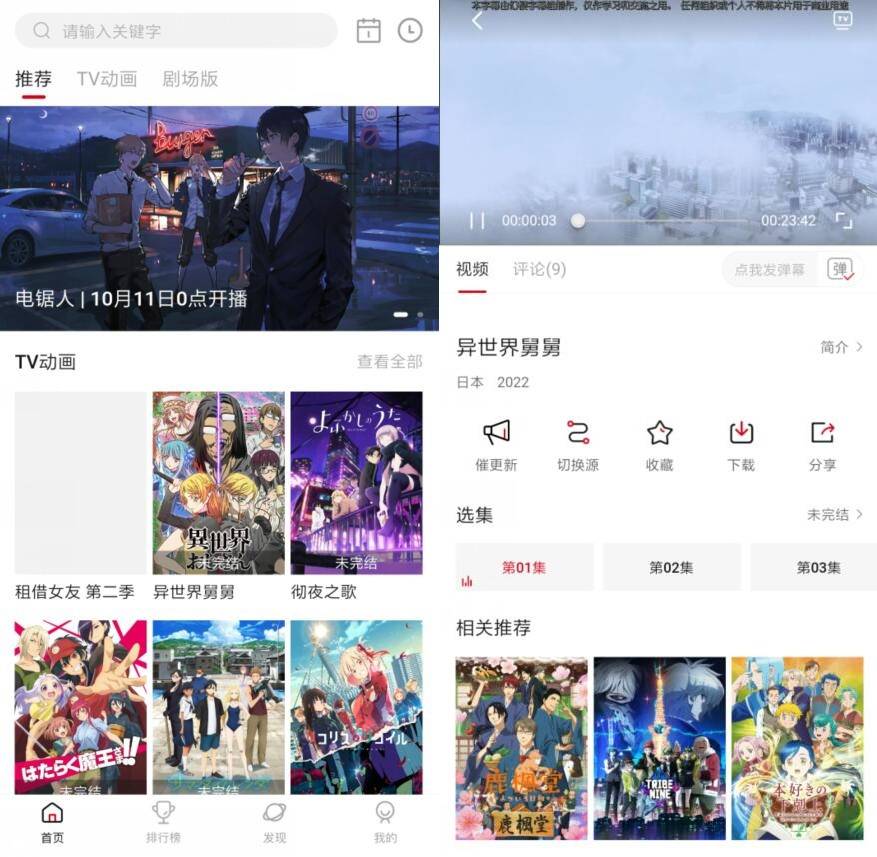Open the 发现 tab
This screenshot has width=877, height=857.
point(274,822)
